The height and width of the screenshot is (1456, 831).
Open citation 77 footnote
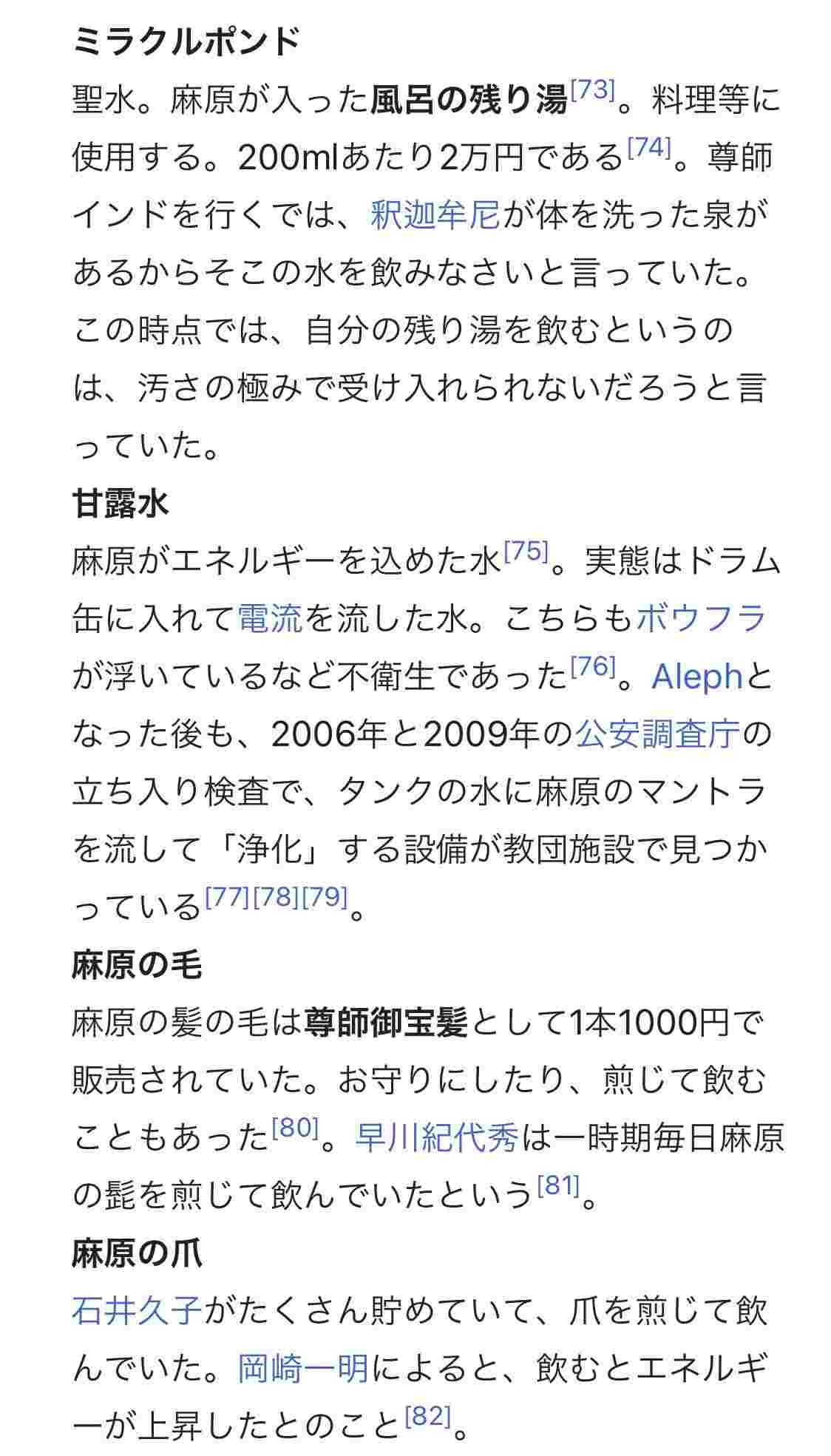pos(227,898)
